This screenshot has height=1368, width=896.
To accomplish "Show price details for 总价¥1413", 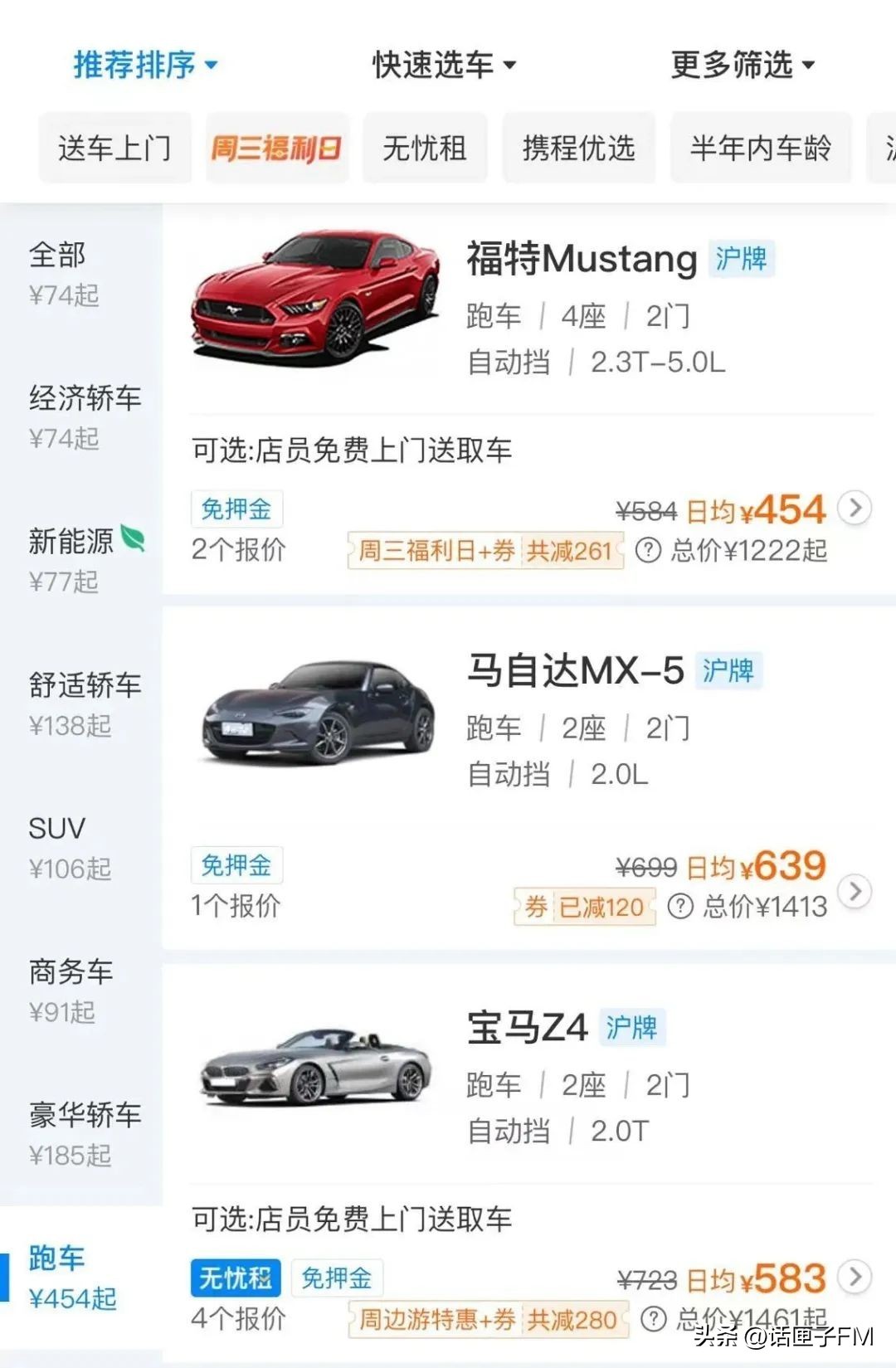I will point(680,906).
